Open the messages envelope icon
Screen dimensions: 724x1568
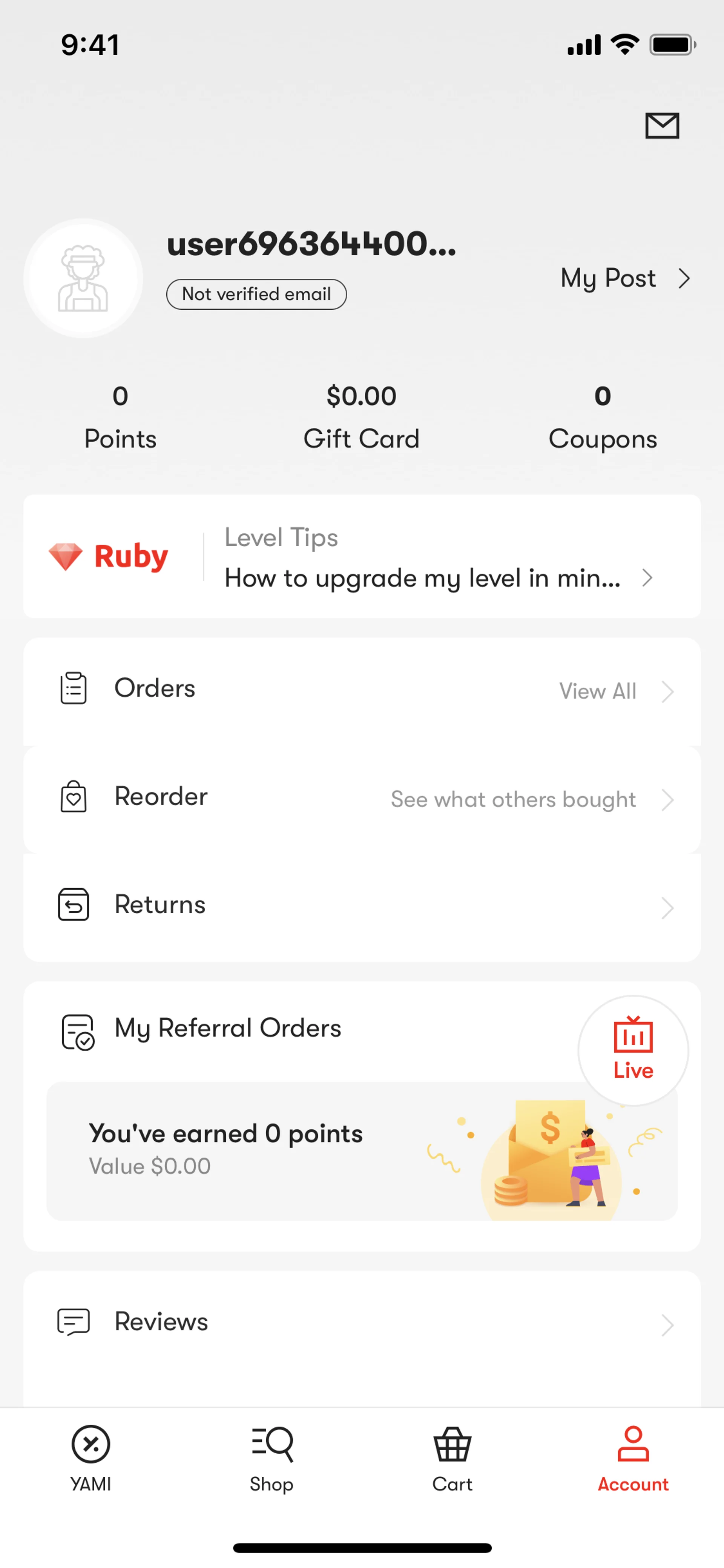(661, 126)
